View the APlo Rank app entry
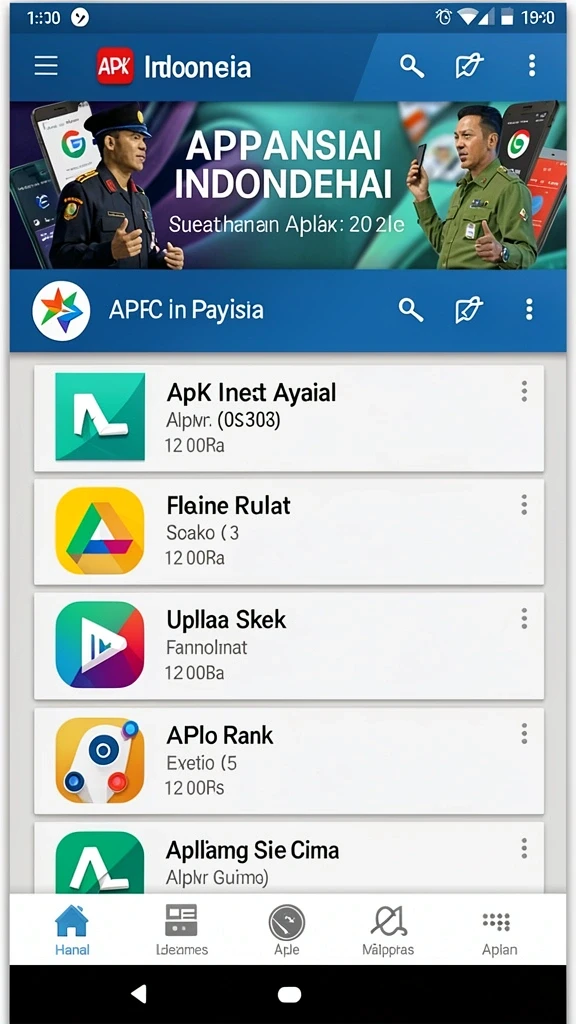The width and height of the screenshot is (576, 1024). click(289, 761)
